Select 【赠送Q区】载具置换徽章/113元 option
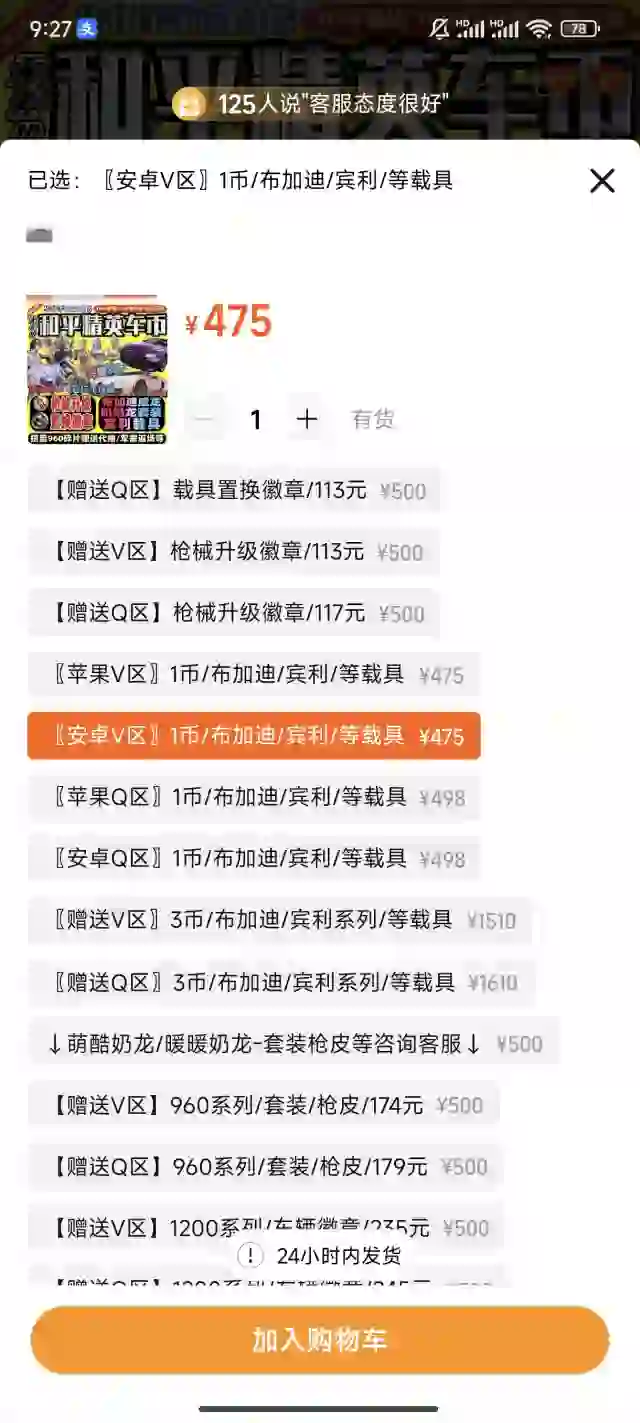The height and width of the screenshot is (1423, 640). coord(234,490)
